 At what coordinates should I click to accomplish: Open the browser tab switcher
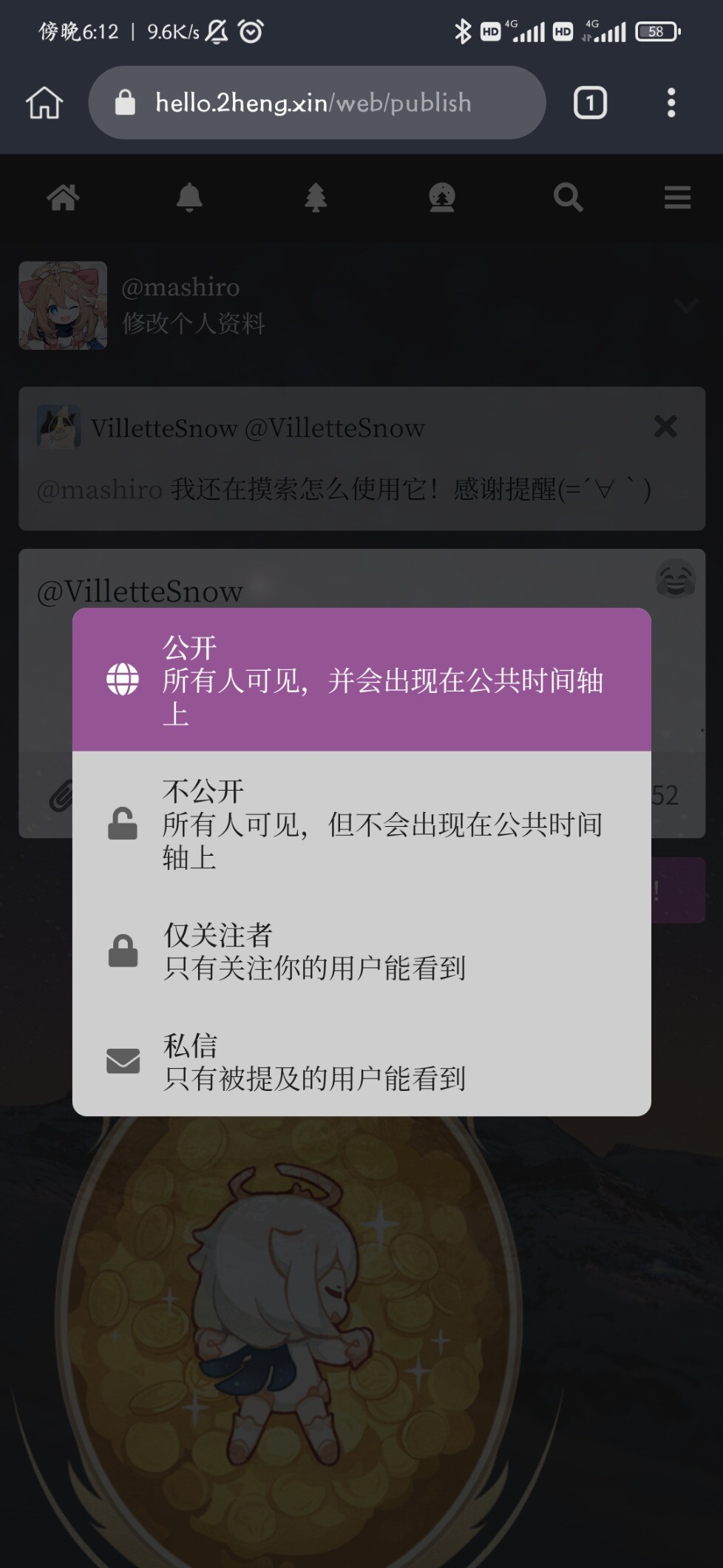(x=590, y=103)
